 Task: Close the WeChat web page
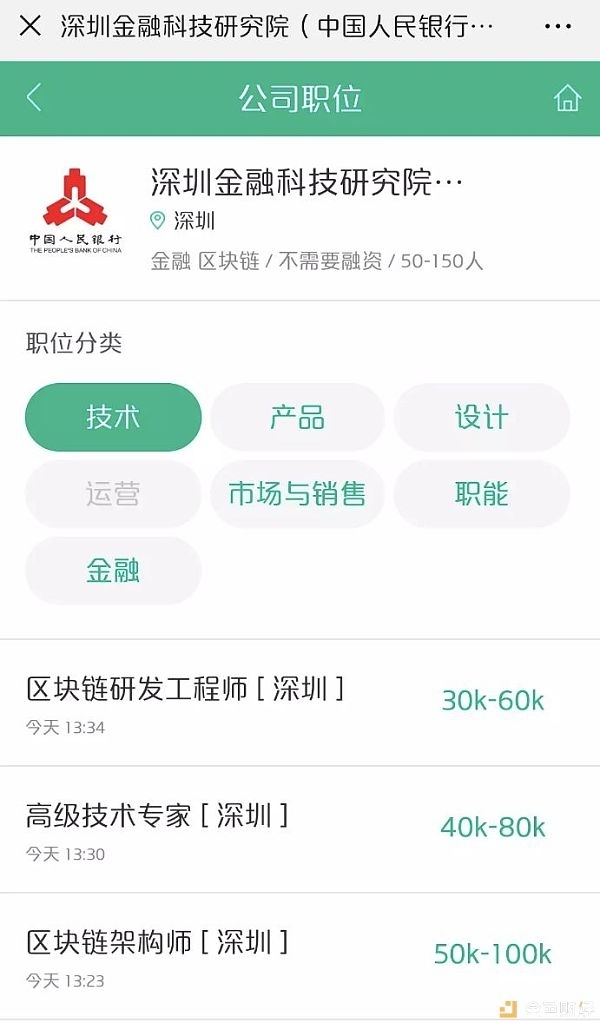pyautogui.click(x=30, y=26)
